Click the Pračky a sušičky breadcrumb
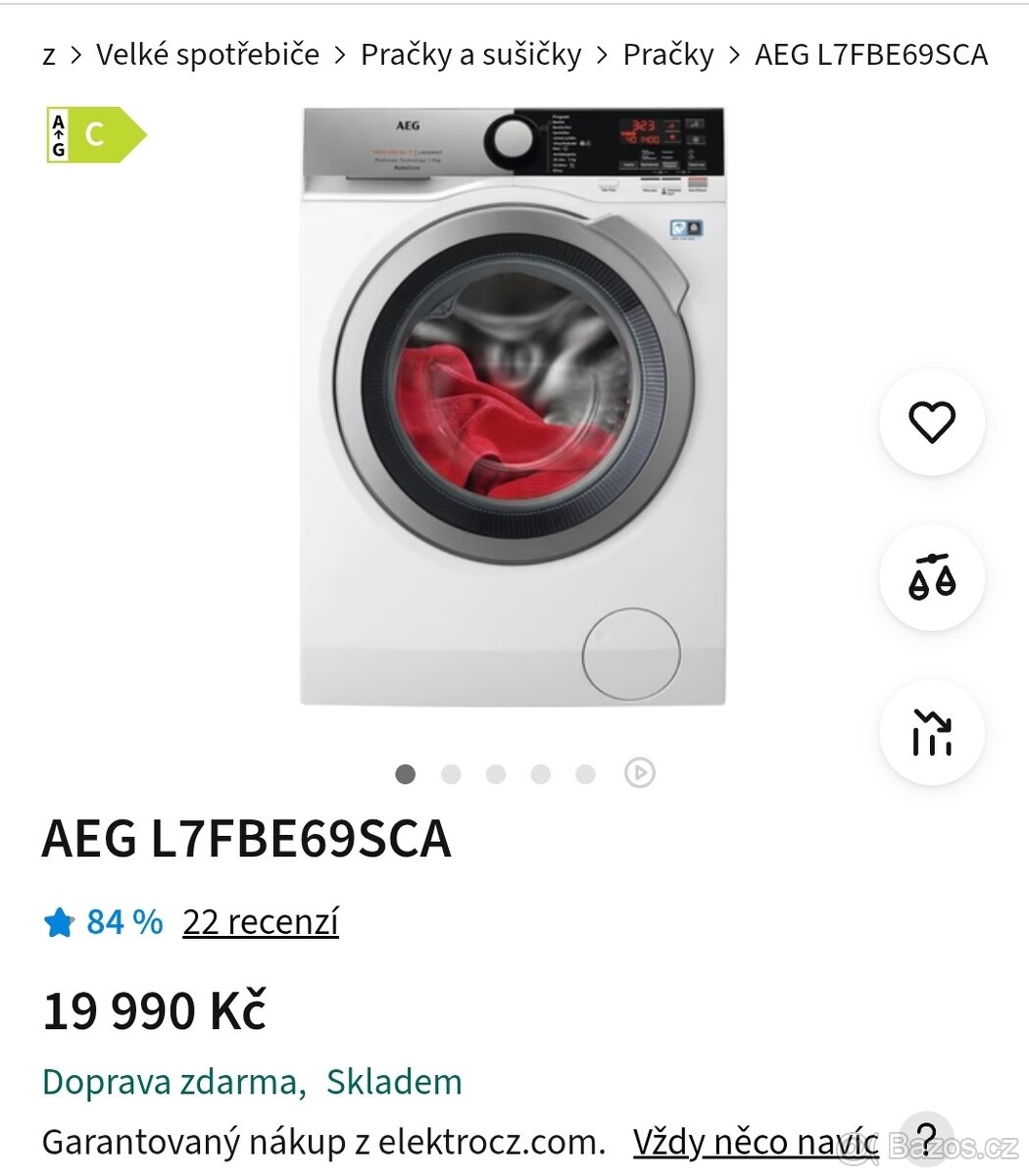 (x=468, y=55)
